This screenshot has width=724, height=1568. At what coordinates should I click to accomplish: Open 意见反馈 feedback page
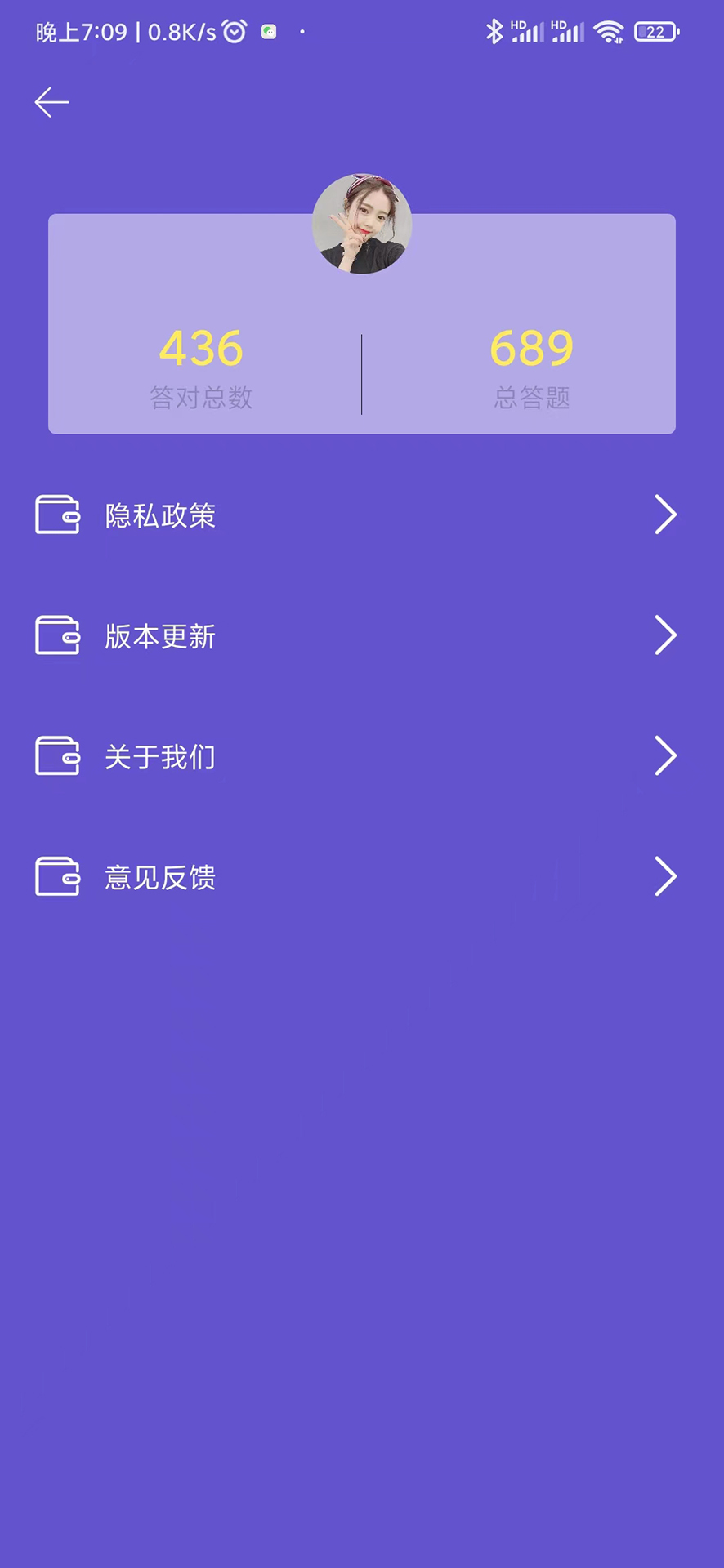point(160,878)
